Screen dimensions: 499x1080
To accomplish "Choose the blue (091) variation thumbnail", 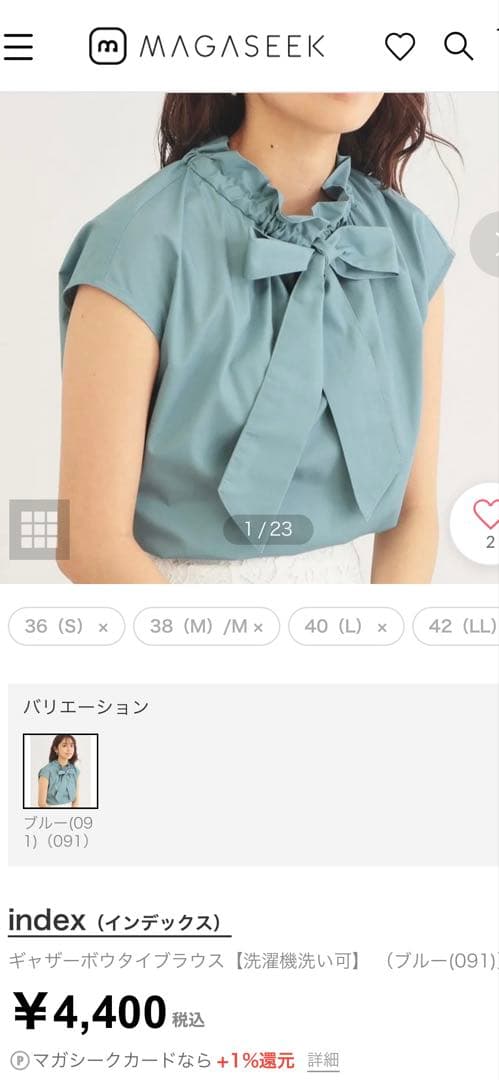I will (61, 771).
